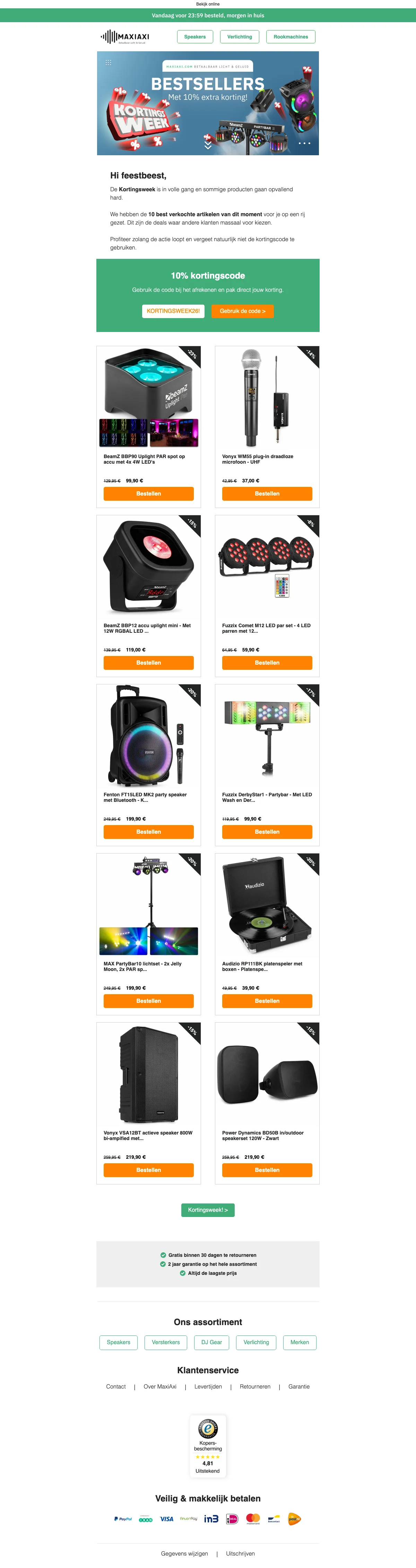Tap Bestellen under Fuzzix Comet M12

click(x=267, y=663)
